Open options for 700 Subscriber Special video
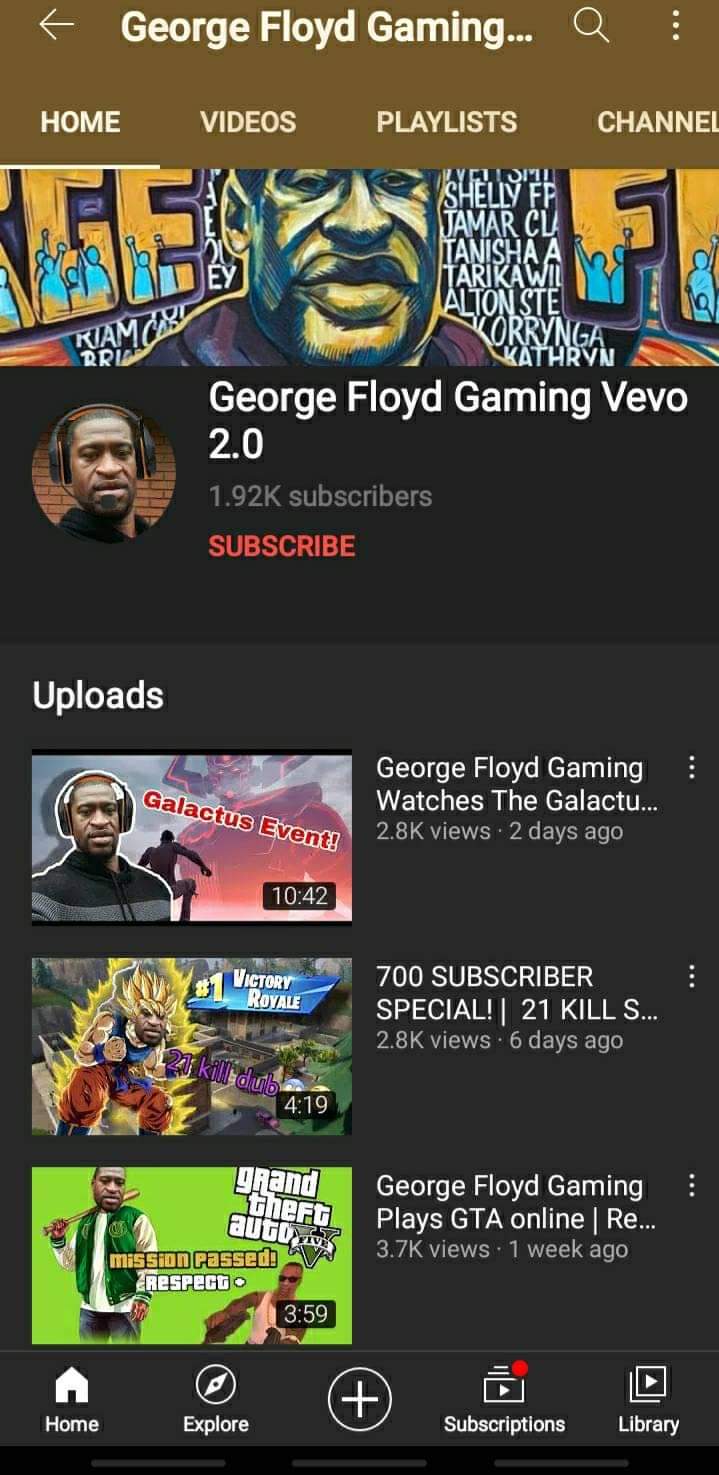The height and width of the screenshot is (1475, 719). coord(691,977)
